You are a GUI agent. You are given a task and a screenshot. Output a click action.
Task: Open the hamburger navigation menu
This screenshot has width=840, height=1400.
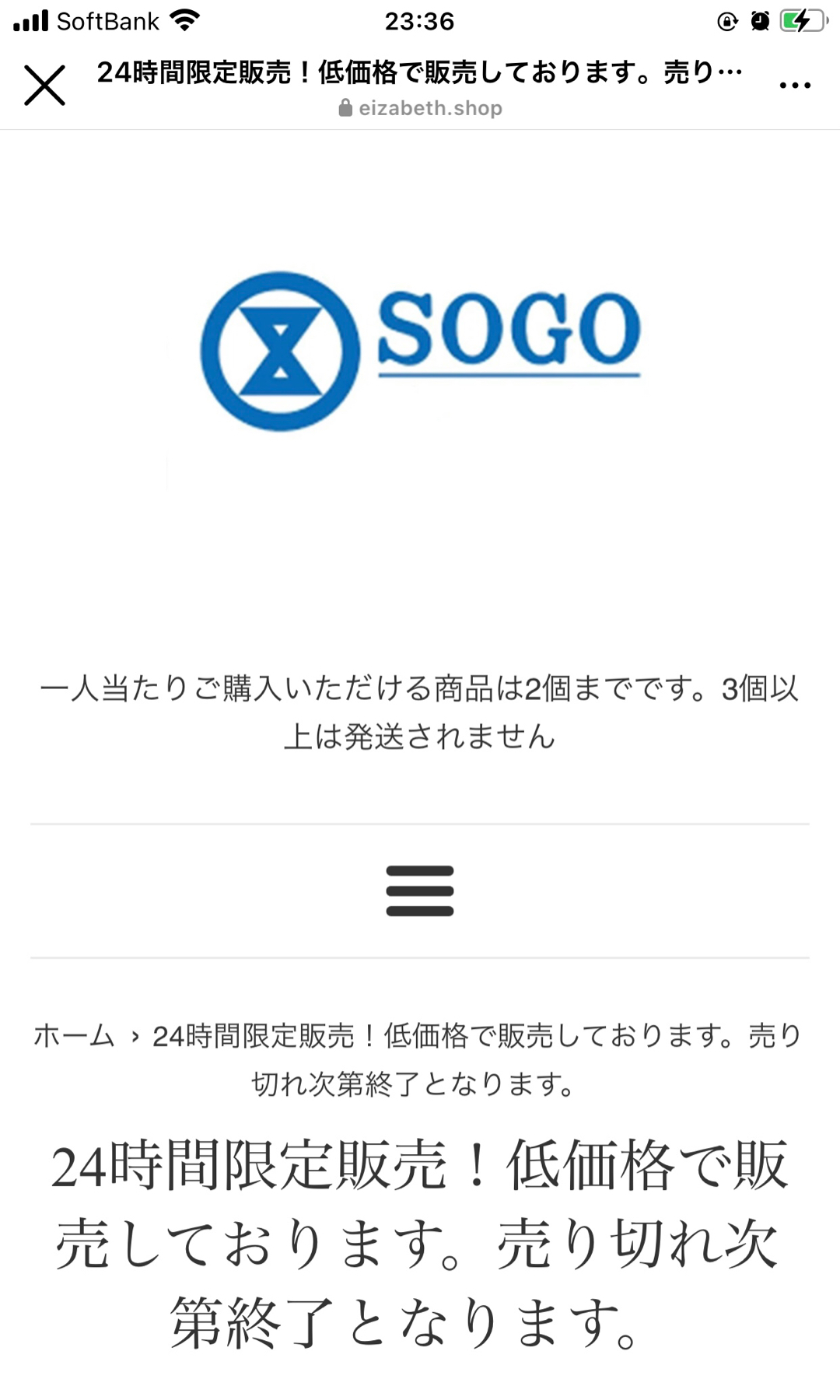click(420, 891)
